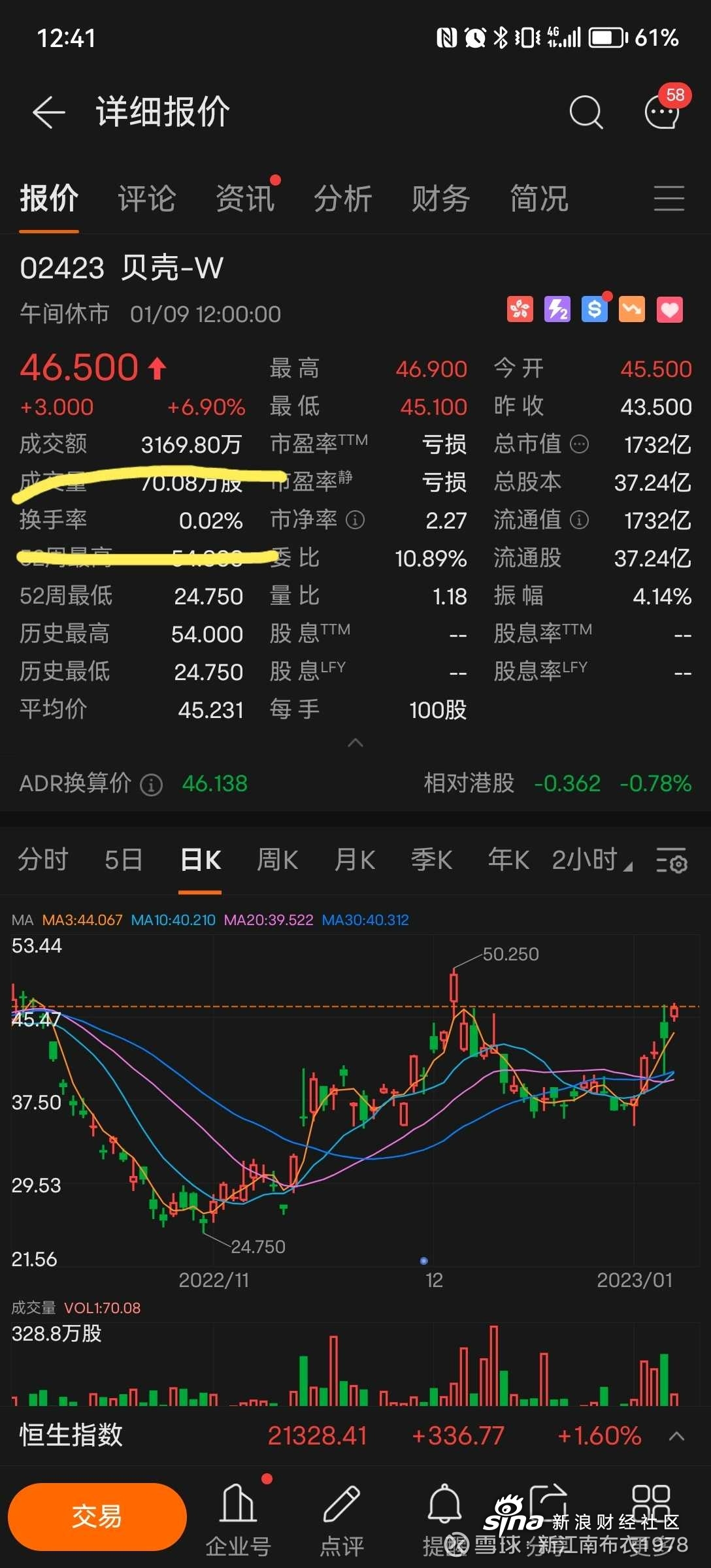Viewport: 711px width, 1568px height.
Task: Collapse the quote details chevron
Action: [355, 743]
